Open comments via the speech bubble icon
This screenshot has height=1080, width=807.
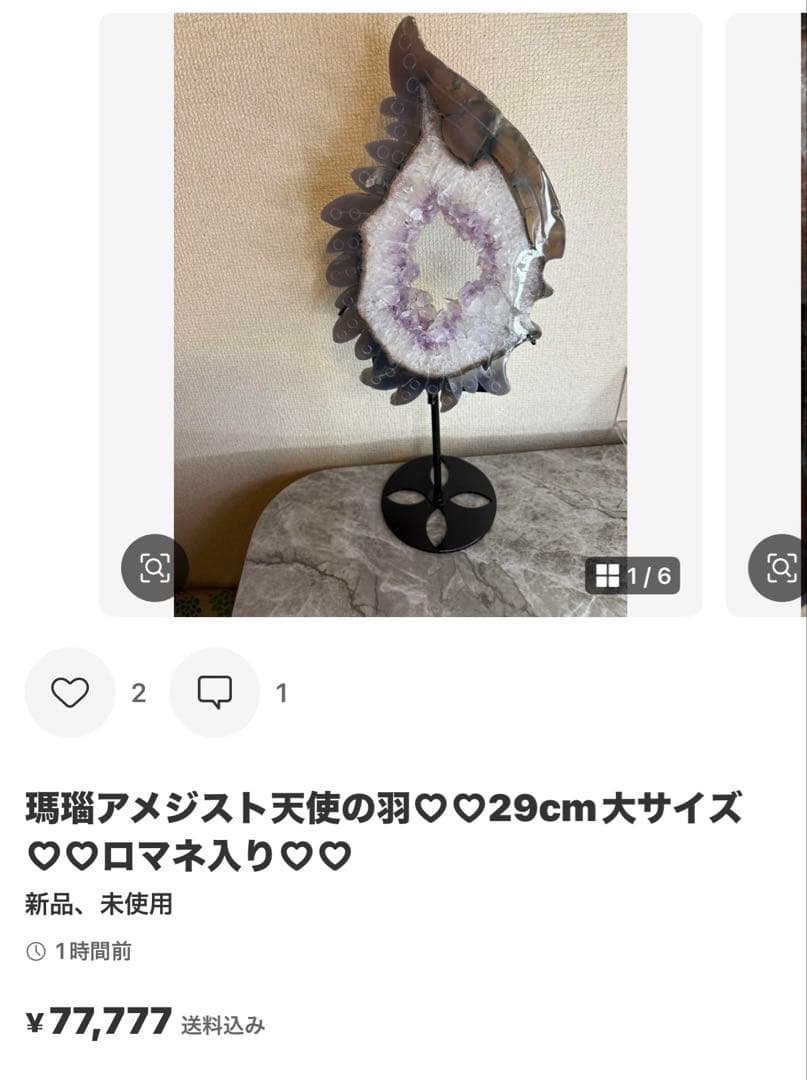tap(213, 690)
